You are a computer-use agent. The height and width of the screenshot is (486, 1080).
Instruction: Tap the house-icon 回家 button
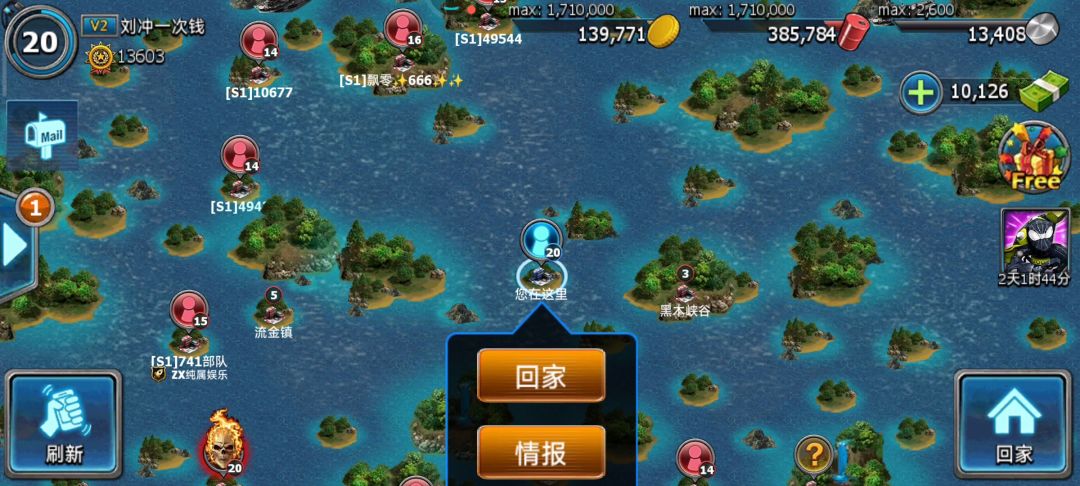[x=1014, y=425]
